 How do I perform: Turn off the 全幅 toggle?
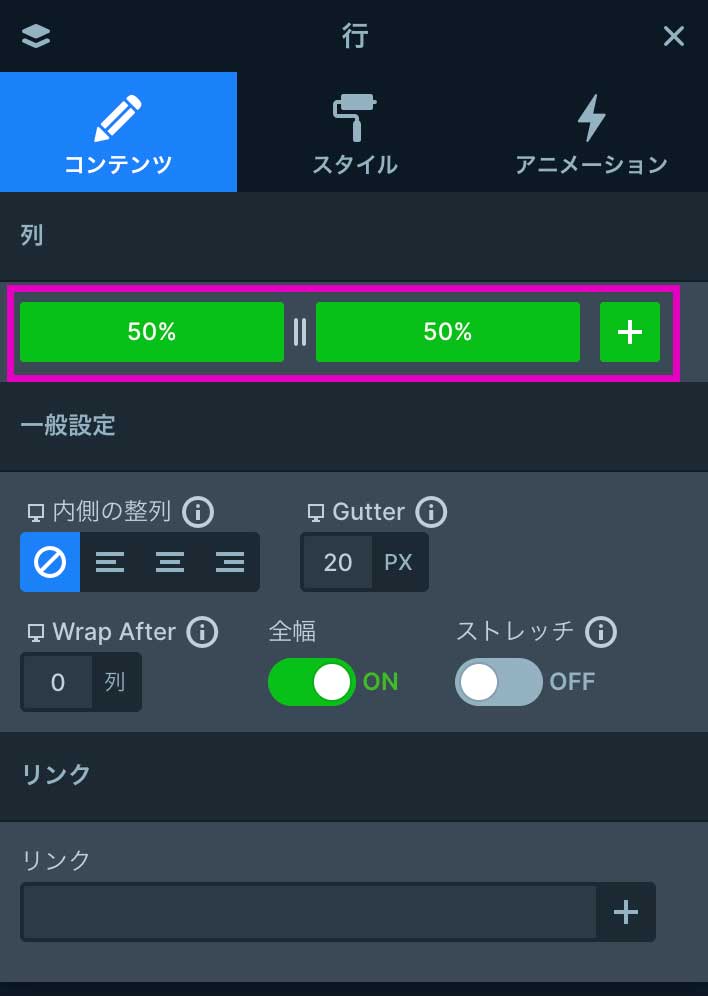pyautogui.click(x=311, y=682)
